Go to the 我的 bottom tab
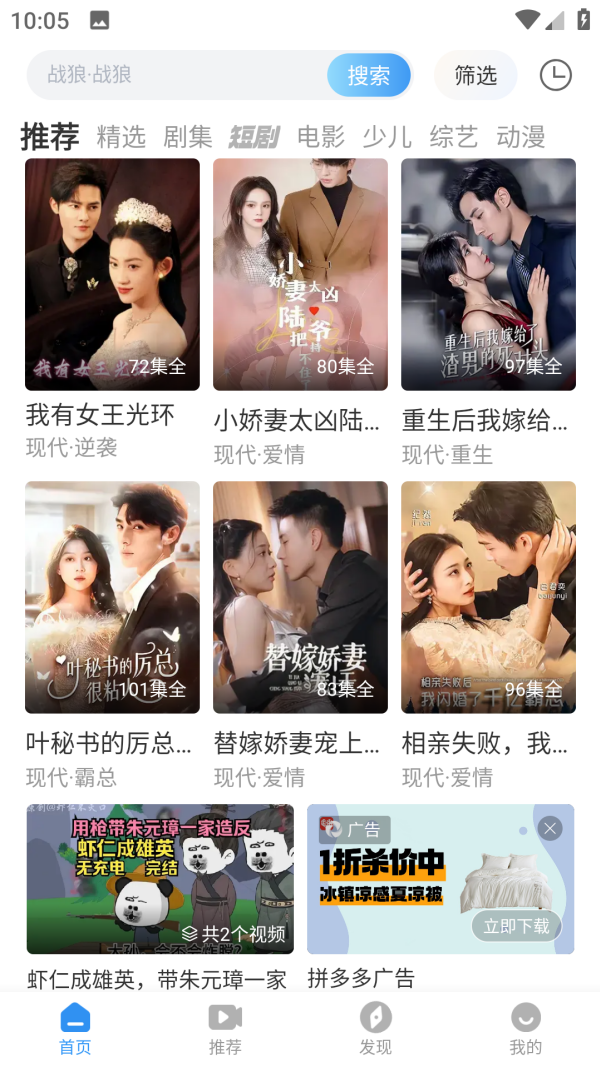 point(525,1028)
